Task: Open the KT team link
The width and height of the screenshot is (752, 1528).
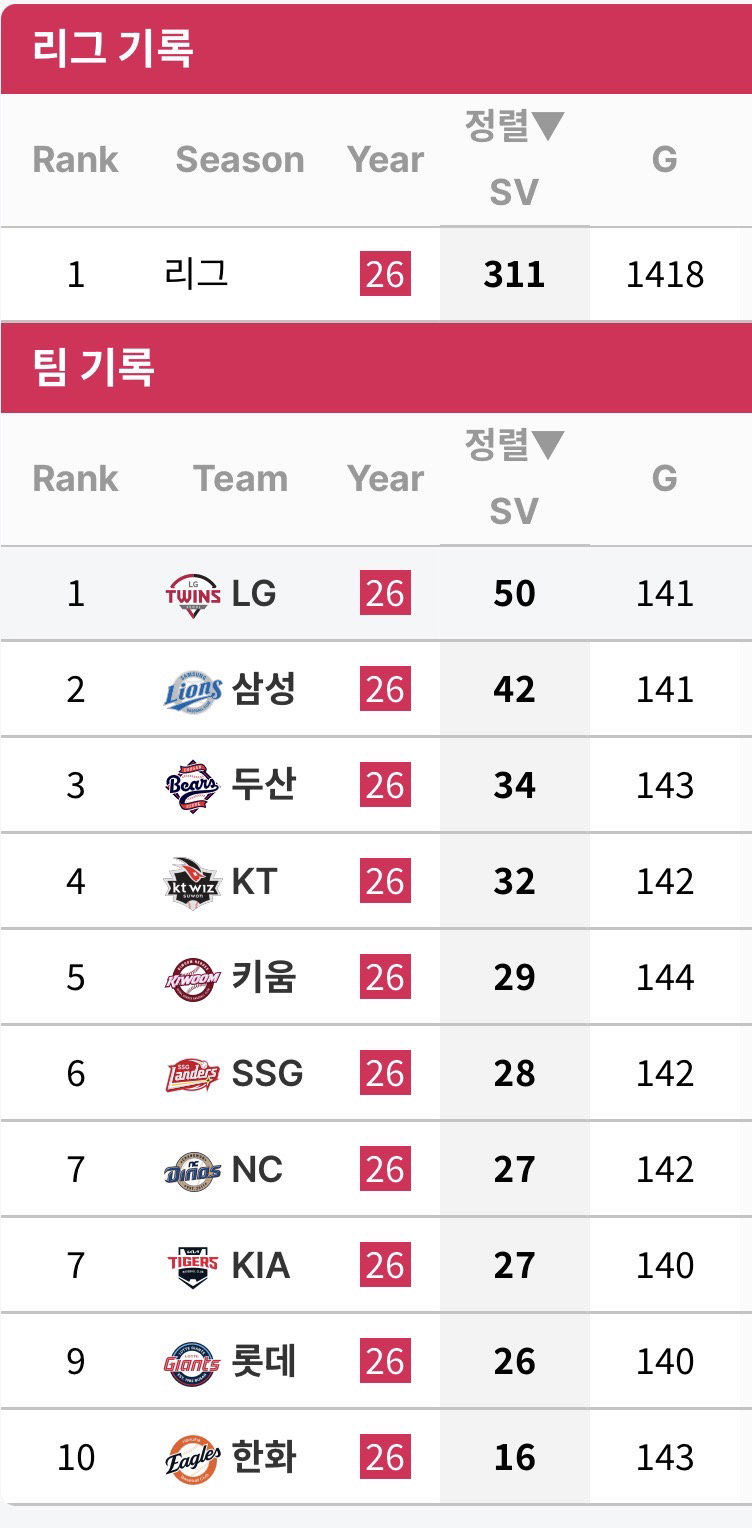Action: (x=220, y=882)
